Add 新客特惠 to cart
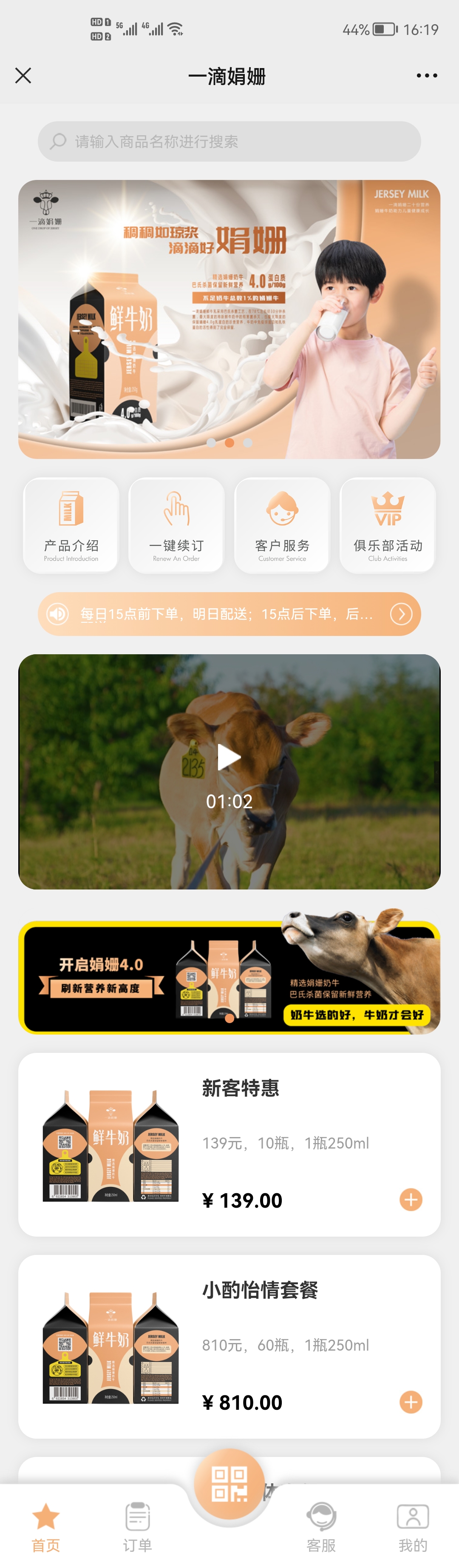This screenshot has width=459, height=1568. pyautogui.click(x=411, y=1200)
